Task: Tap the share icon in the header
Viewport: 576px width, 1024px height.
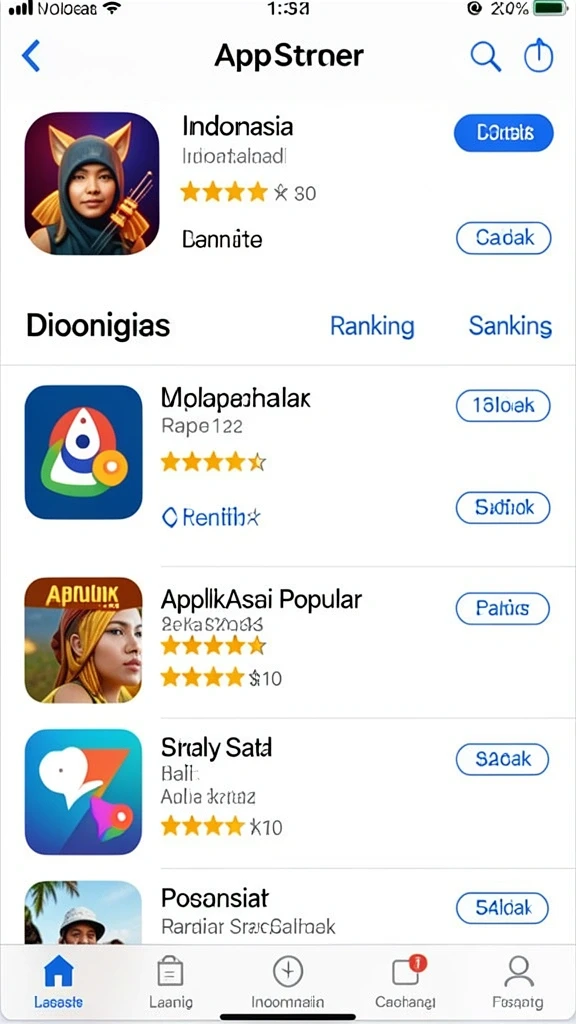Action: tap(539, 56)
